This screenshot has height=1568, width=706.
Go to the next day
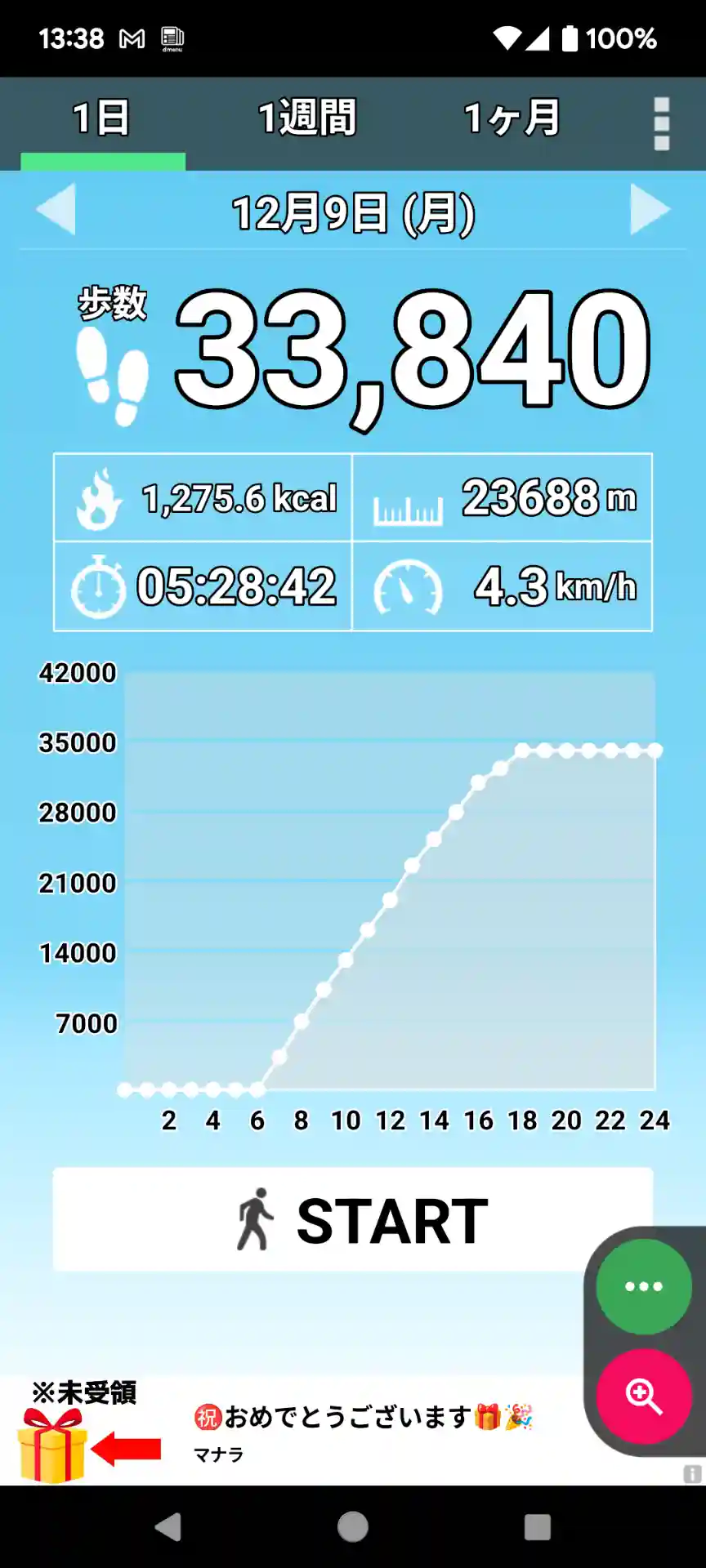point(650,210)
